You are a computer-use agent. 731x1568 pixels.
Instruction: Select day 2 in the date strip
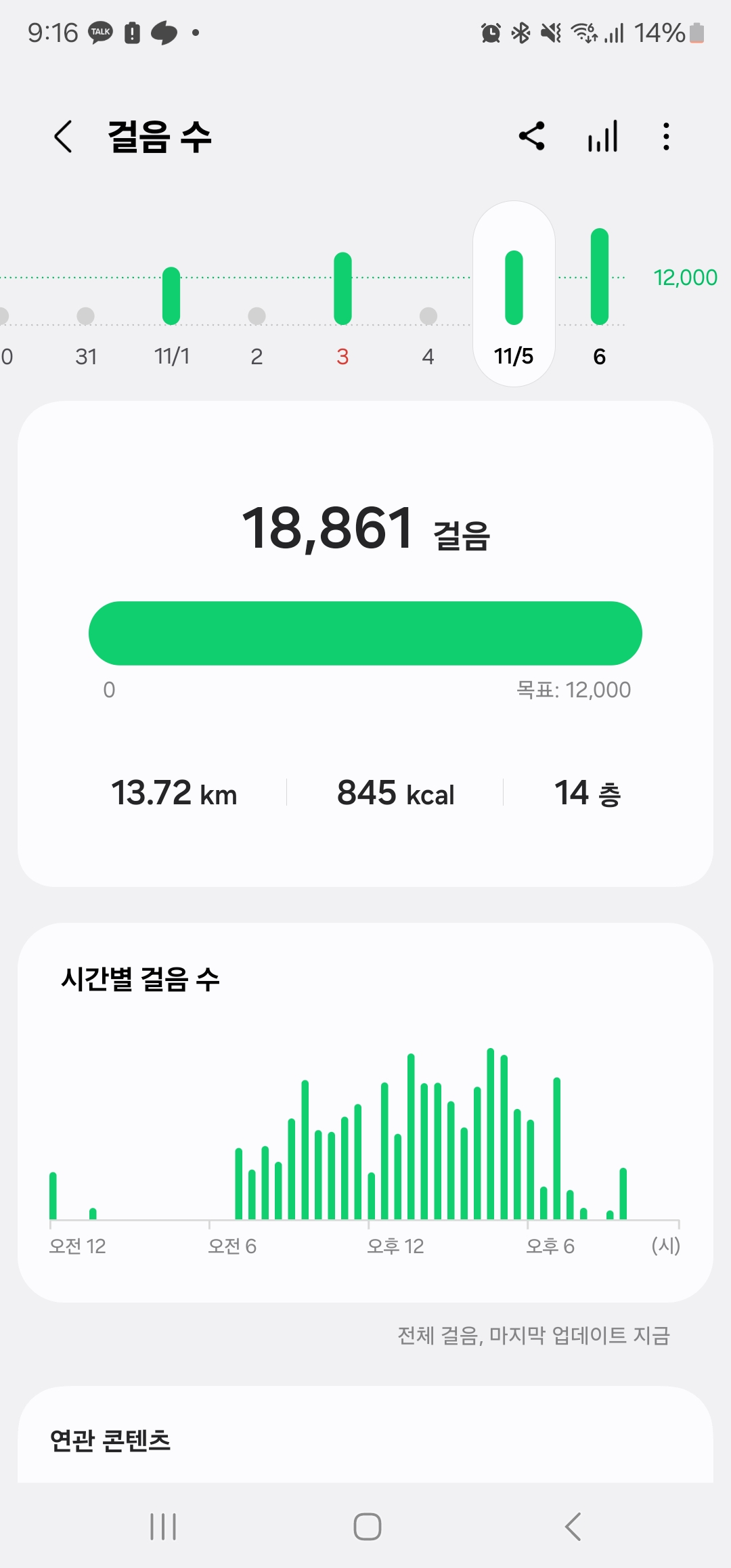pos(257,332)
